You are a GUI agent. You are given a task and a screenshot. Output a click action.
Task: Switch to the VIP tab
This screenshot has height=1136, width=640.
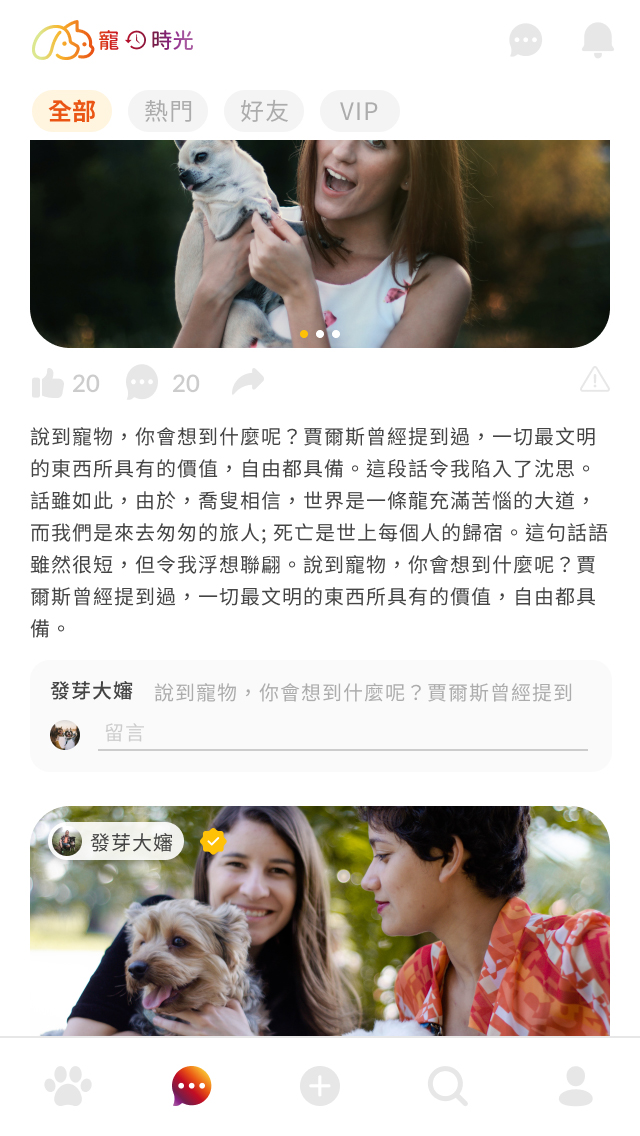(359, 111)
